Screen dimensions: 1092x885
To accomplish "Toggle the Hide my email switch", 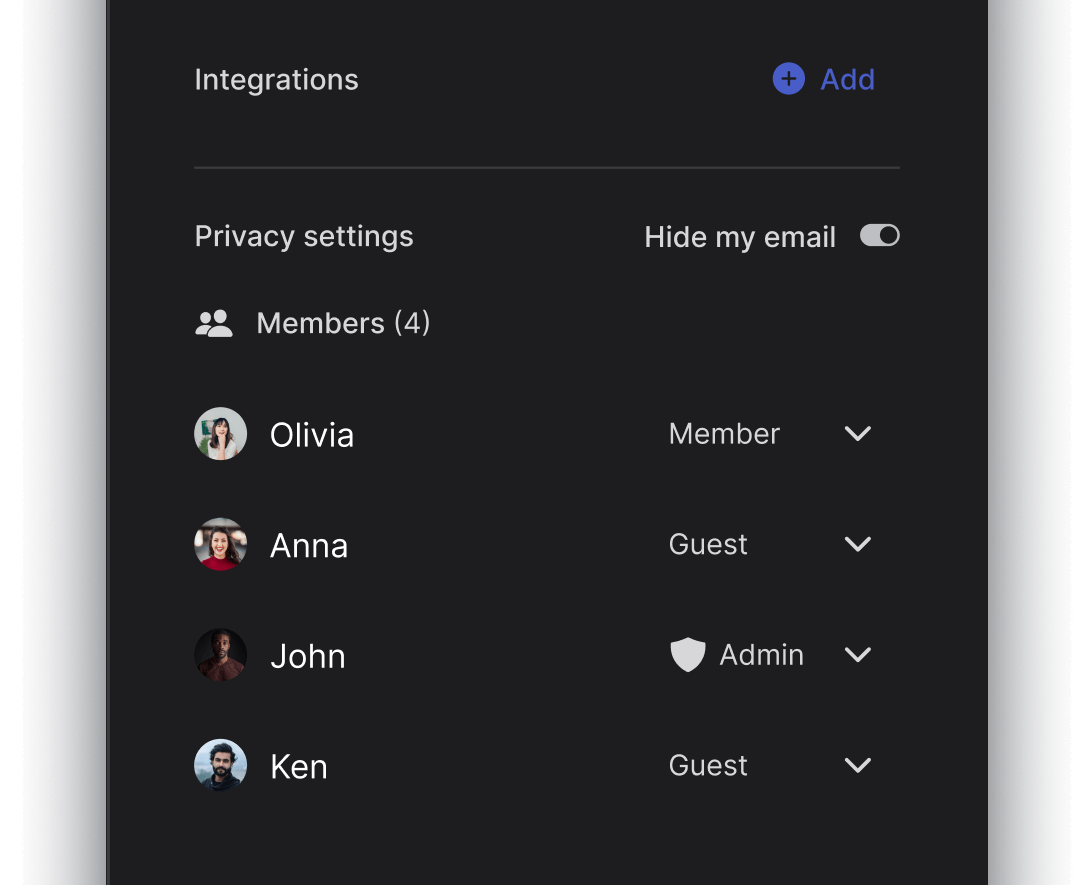I will coord(880,236).
